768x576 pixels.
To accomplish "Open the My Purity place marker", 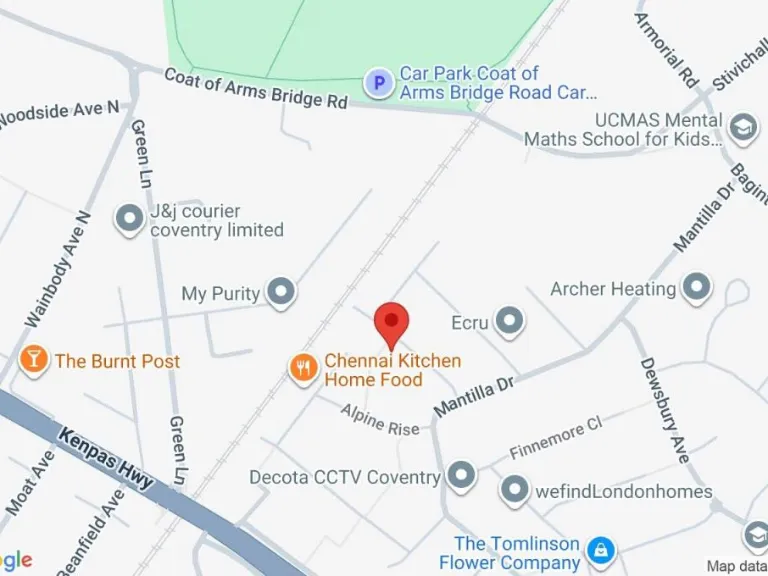I will (x=282, y=293).
